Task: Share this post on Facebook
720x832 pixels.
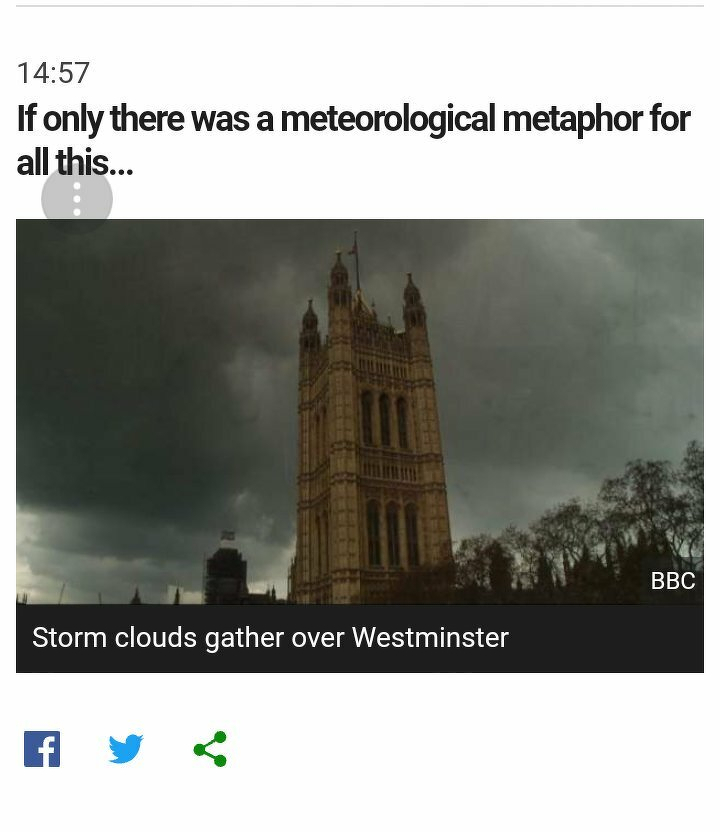Action: (x=42, y=749)
